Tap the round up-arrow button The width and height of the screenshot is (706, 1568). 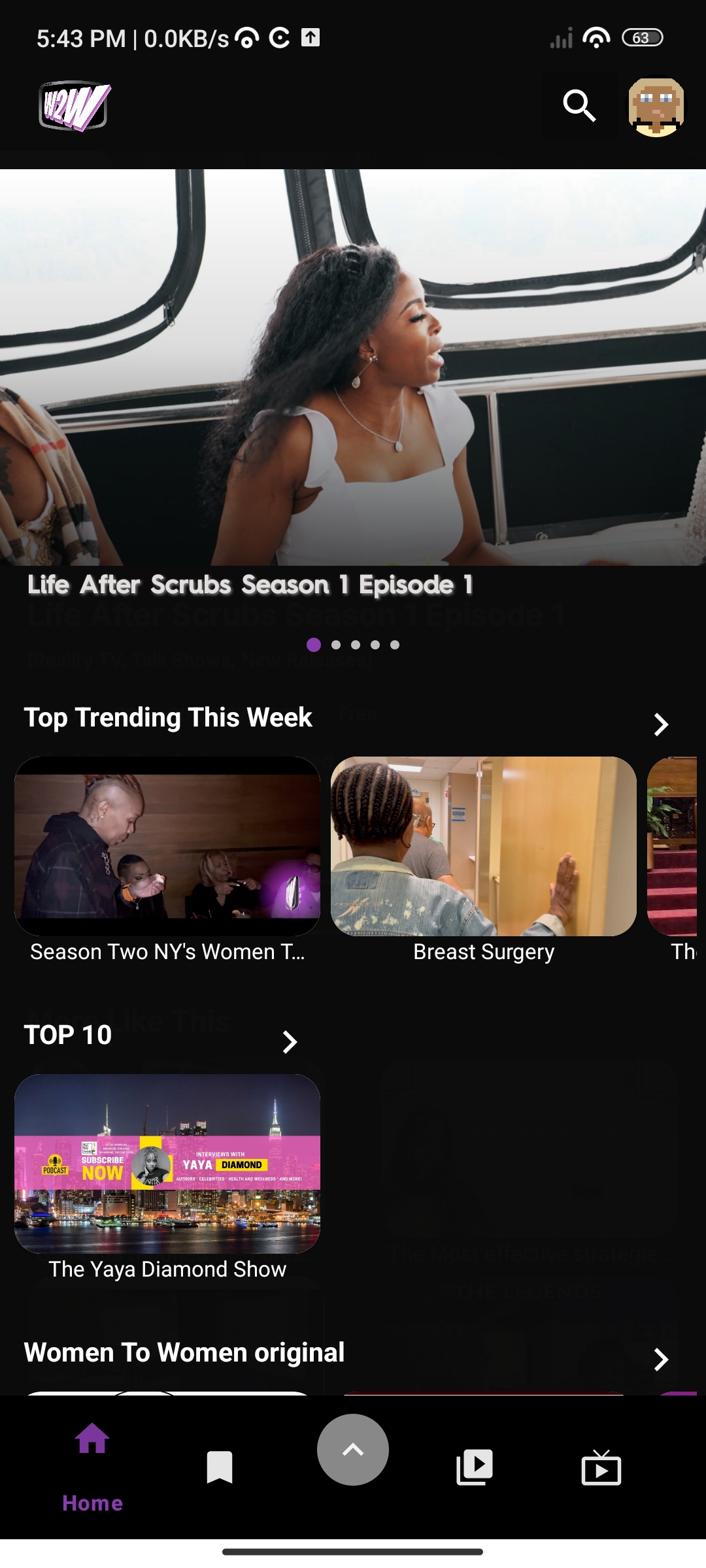click(353, 1450)
